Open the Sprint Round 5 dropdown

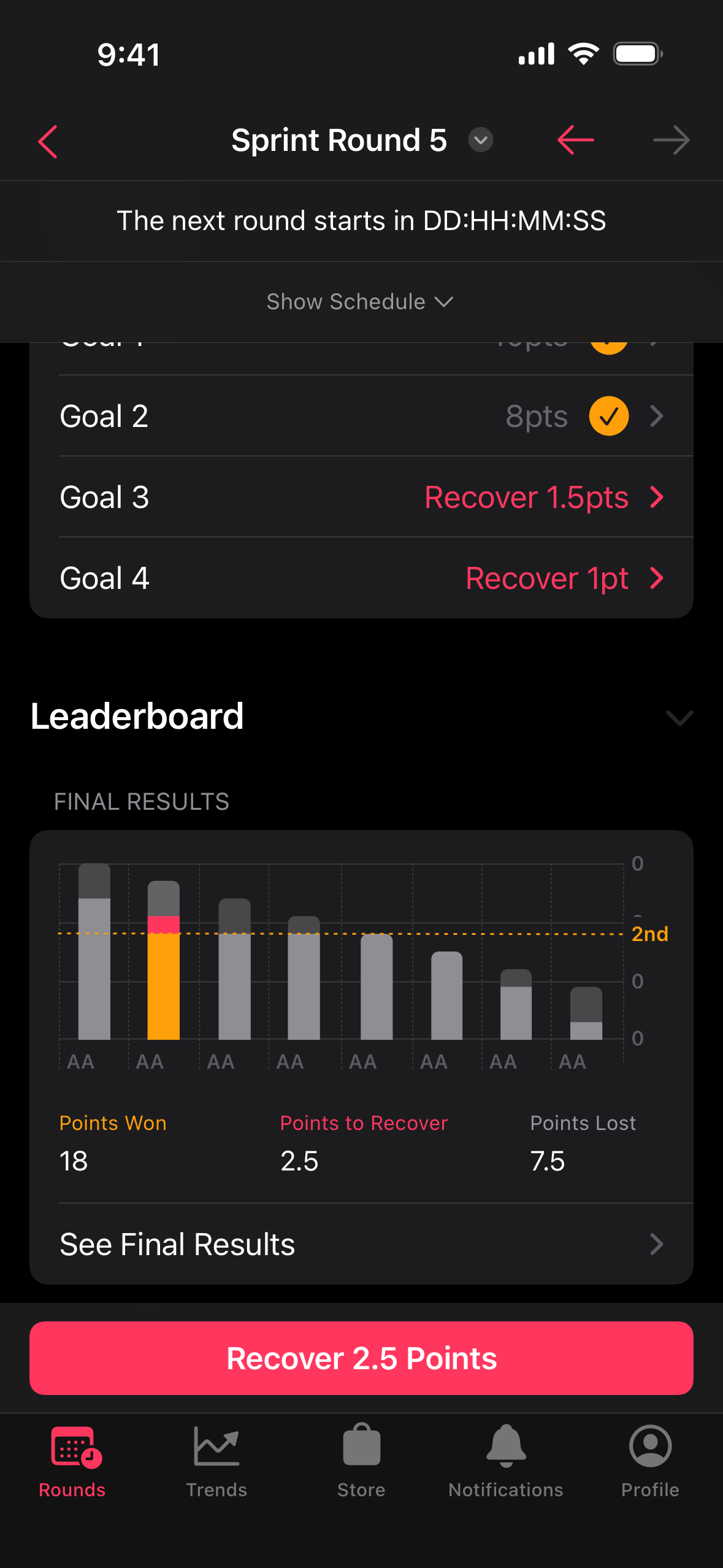tap(480, 140)
